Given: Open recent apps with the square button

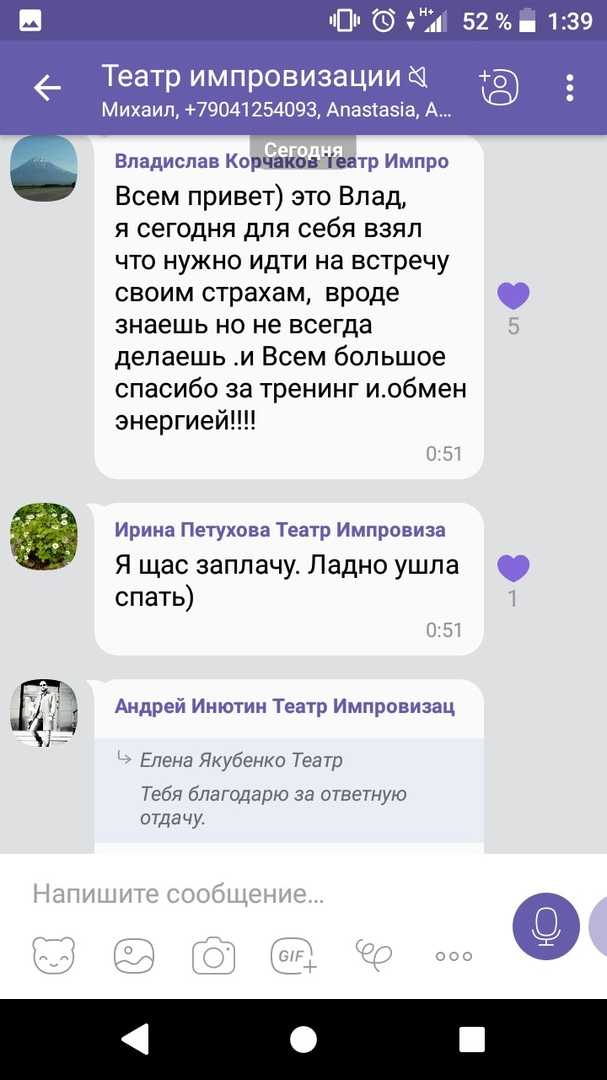Looking at the screenshot, I should tap(472, 1039).
